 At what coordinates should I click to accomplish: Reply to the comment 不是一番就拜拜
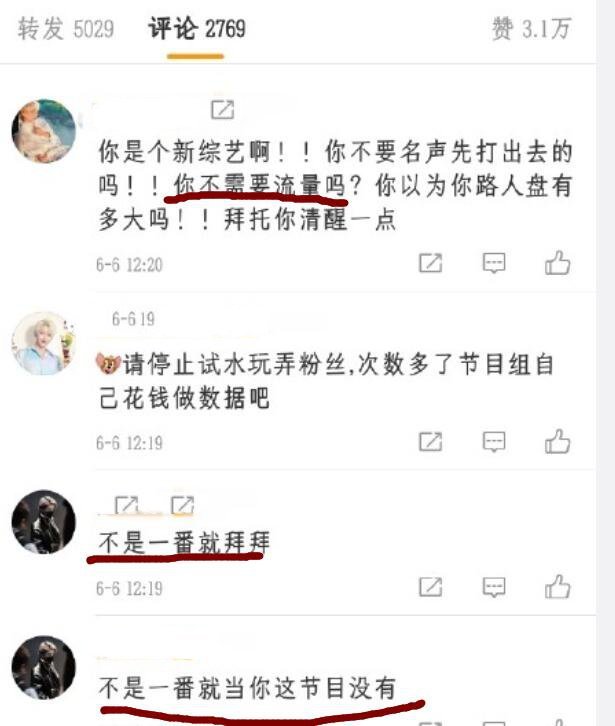494,587
